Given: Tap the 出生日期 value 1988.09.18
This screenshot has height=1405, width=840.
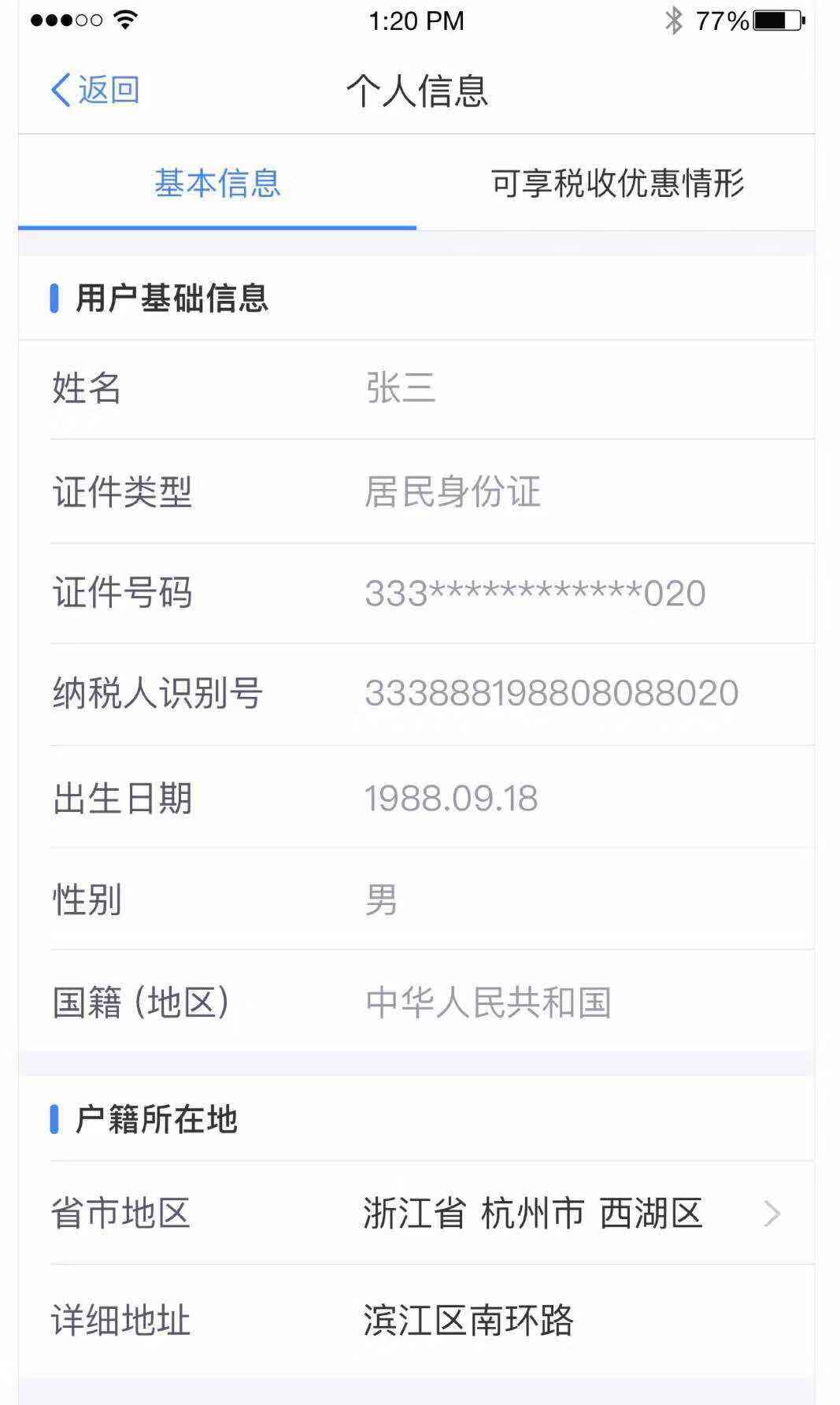Looking at the screenshot, I should pyautogui.click(x=453, y=796).
